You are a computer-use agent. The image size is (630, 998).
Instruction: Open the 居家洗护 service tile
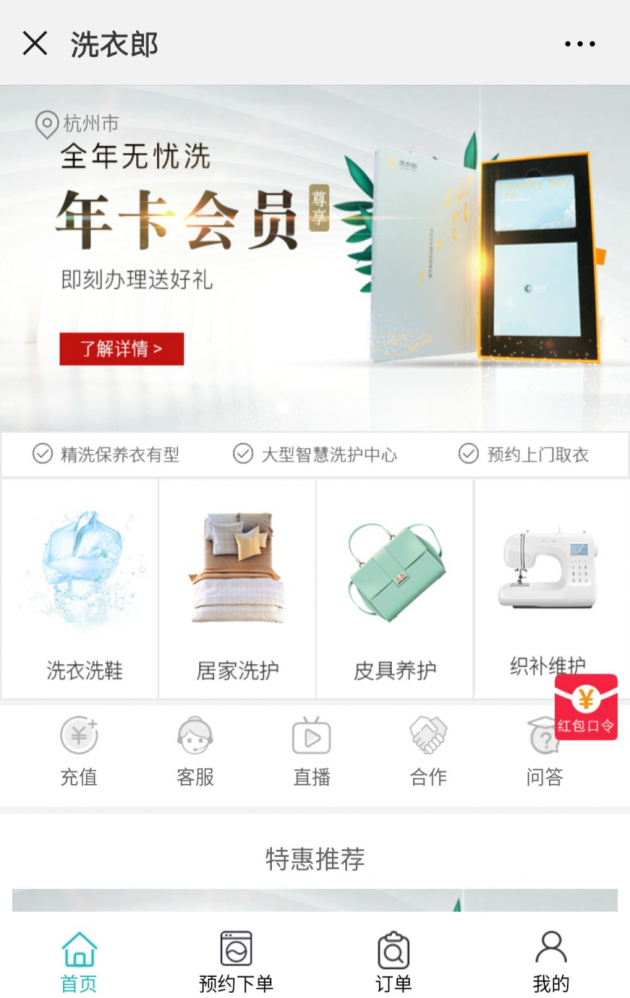click(237, 590)
